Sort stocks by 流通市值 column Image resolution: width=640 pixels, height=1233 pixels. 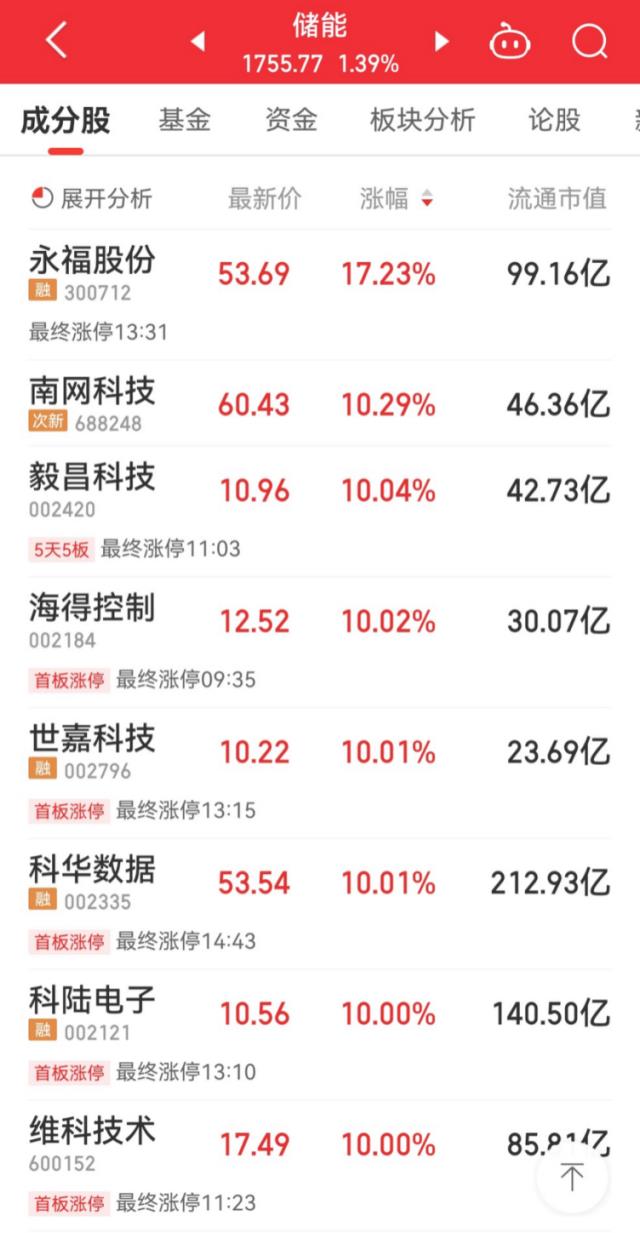coord(557,198)
